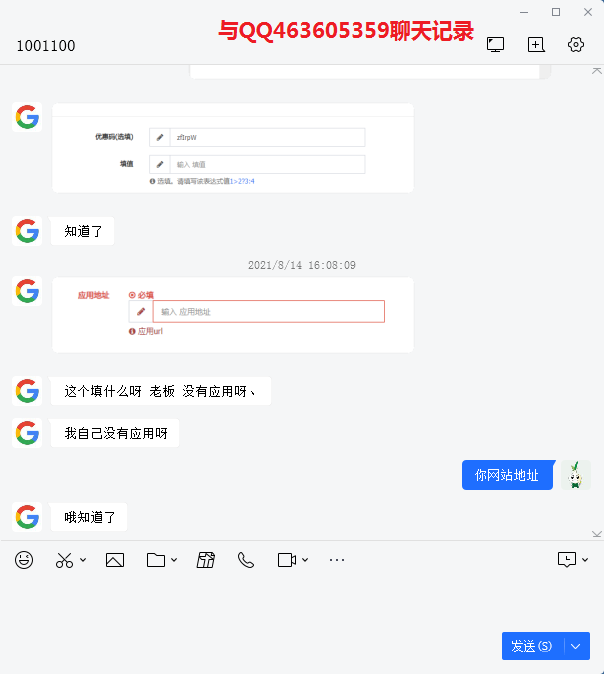Open the emoji picker
The width and height of the screenshot is (604, 674).
click(x=24, y=560)
